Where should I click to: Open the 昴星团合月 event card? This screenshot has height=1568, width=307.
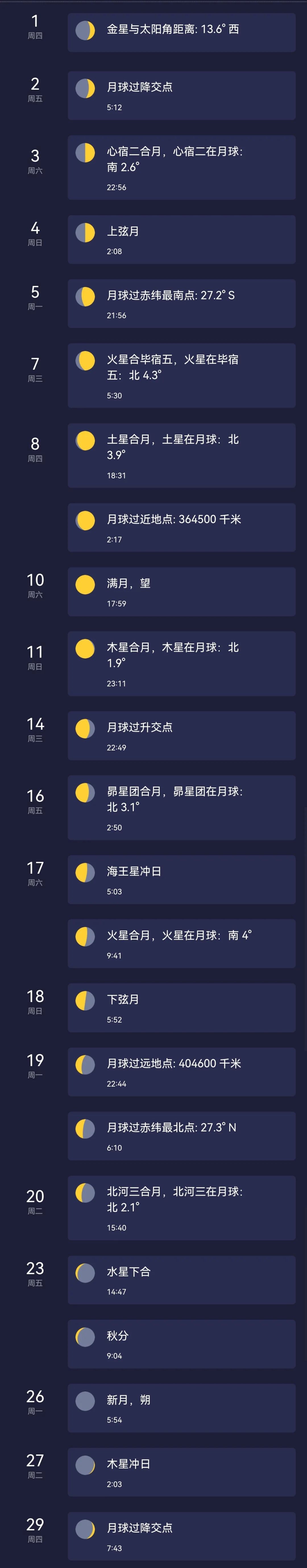(181, 807)
